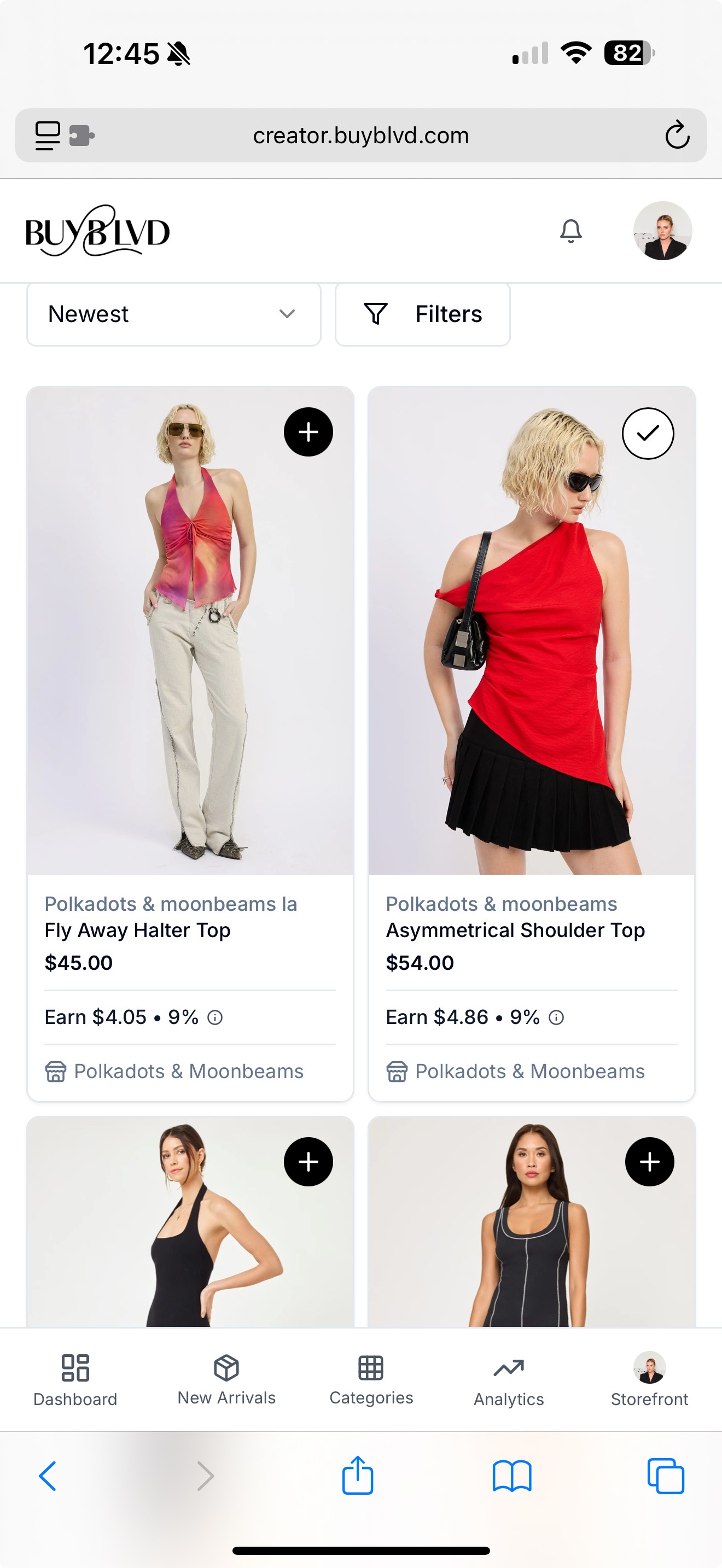722x1568 pixels.
Task: Open the Asymmetrical Shoulder Top product
Action: click(x=515, y=930)
